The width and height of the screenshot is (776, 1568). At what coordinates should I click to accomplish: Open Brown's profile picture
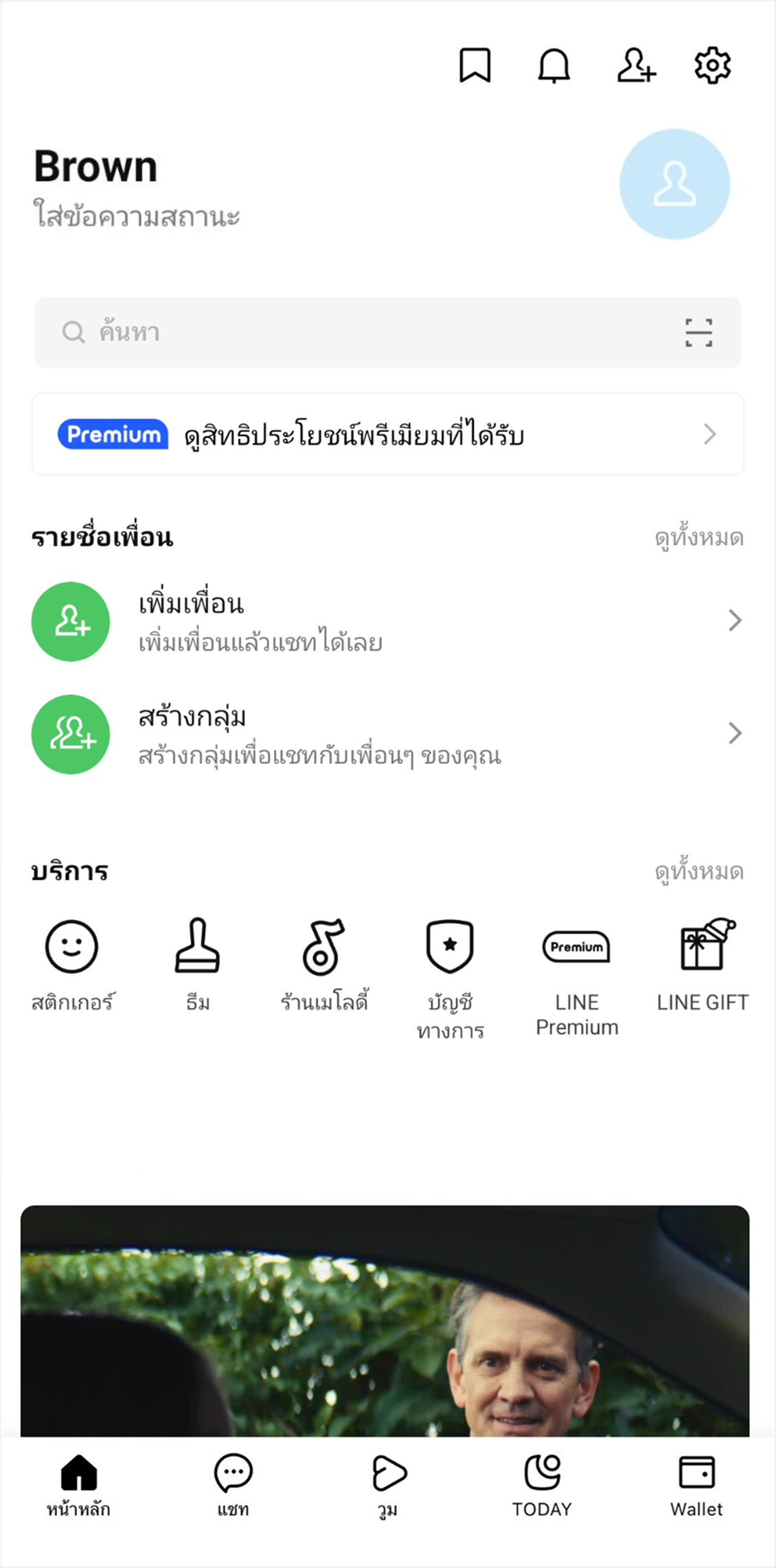(674, 184)
